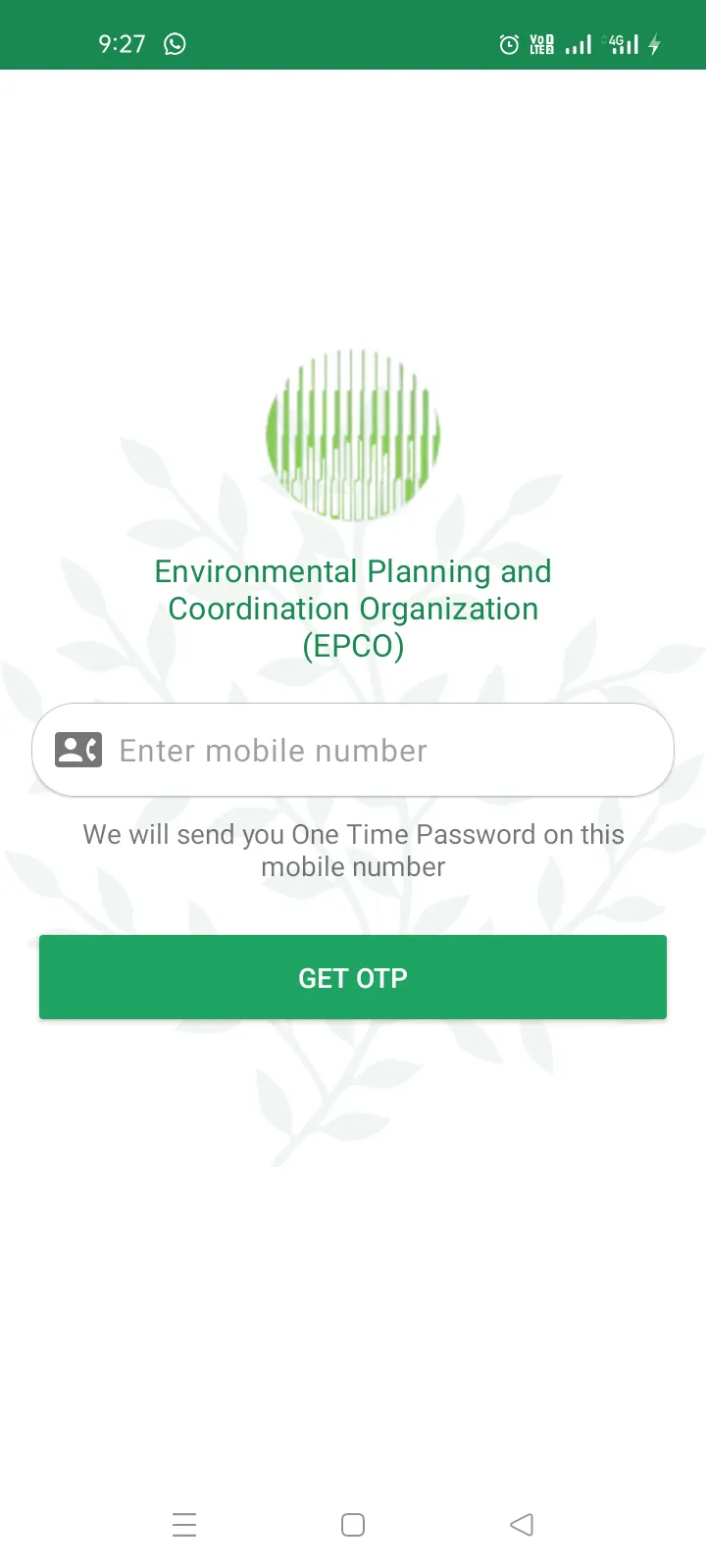Tap the GET OTP button
Viewport: 706px width, 1568px height.
353,977
